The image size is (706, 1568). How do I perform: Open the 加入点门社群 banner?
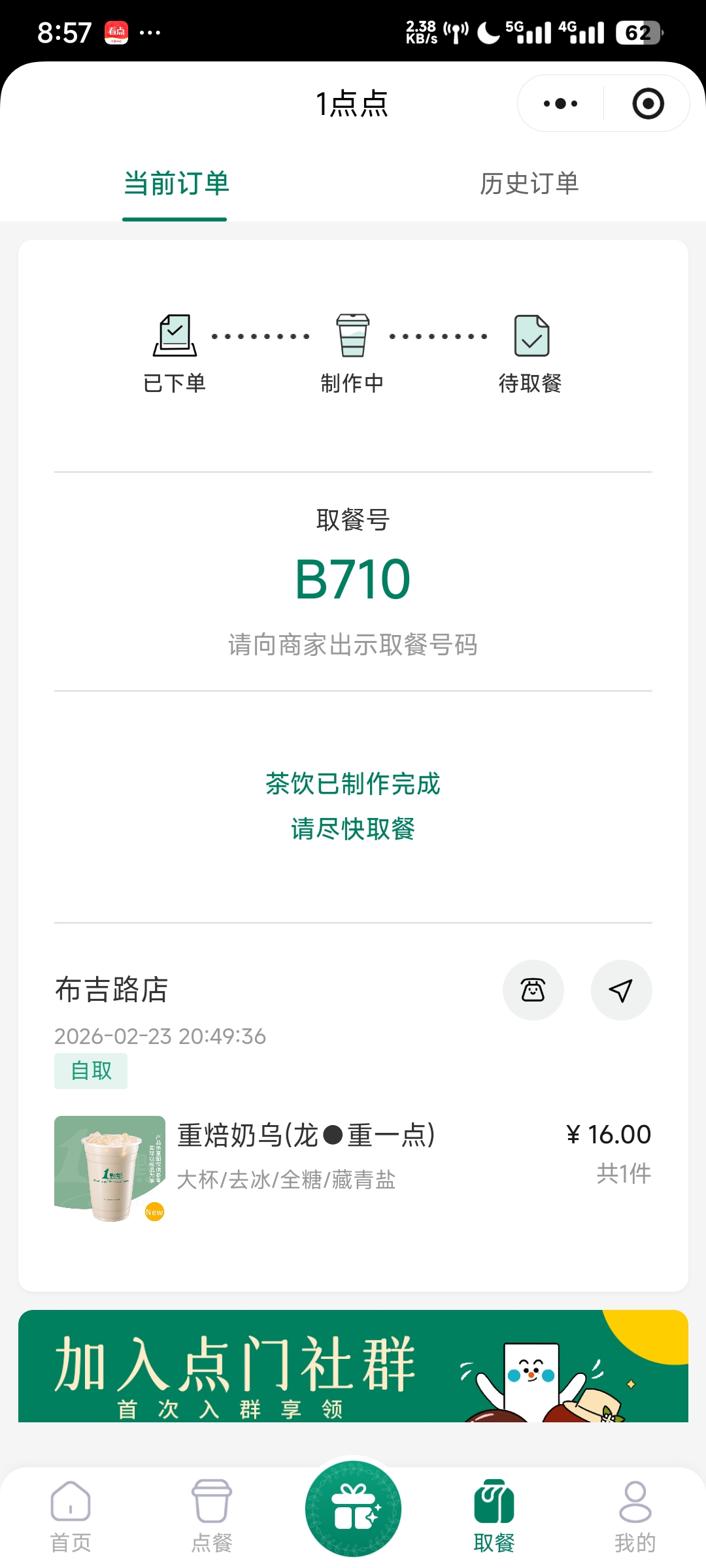(353, 1367)
